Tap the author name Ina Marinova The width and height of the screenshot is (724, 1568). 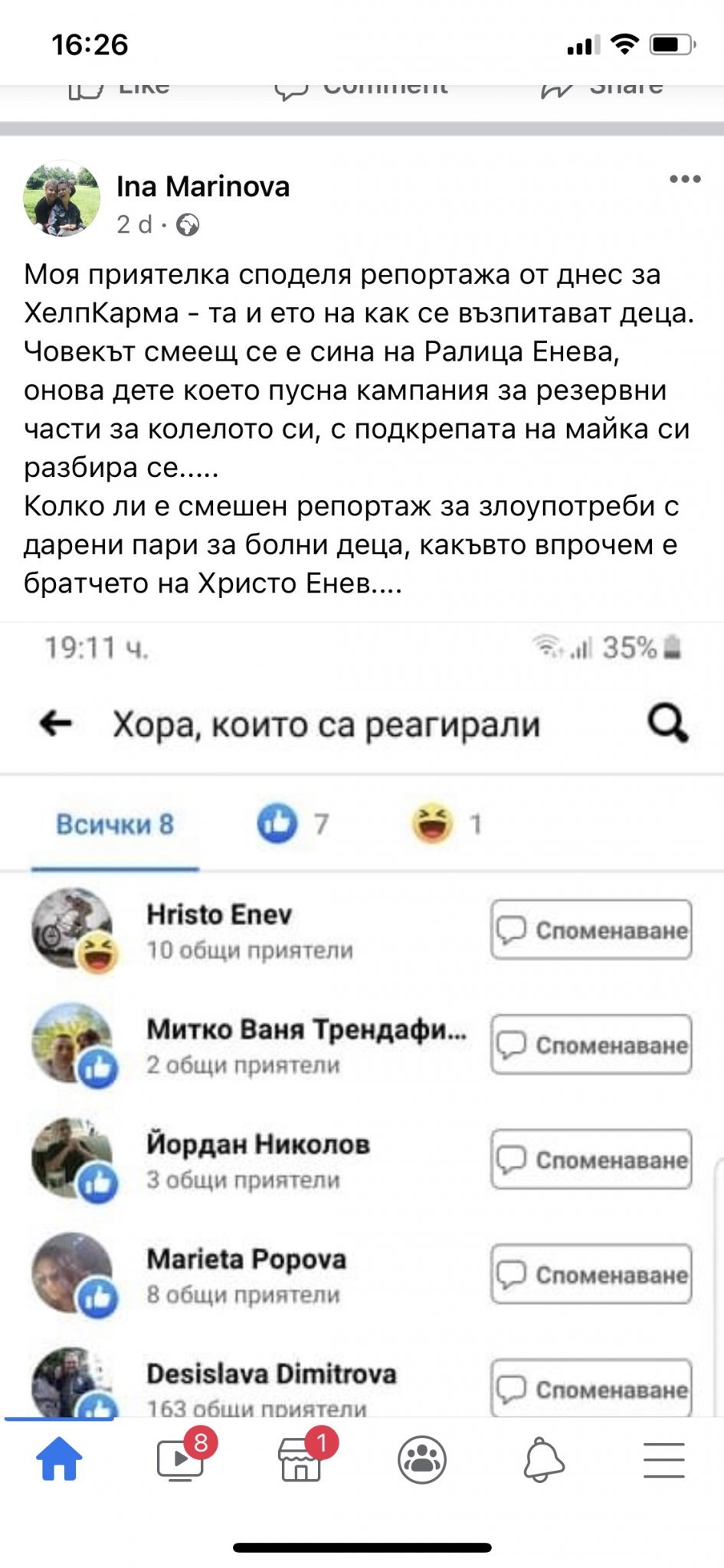[x=203, y=187]
